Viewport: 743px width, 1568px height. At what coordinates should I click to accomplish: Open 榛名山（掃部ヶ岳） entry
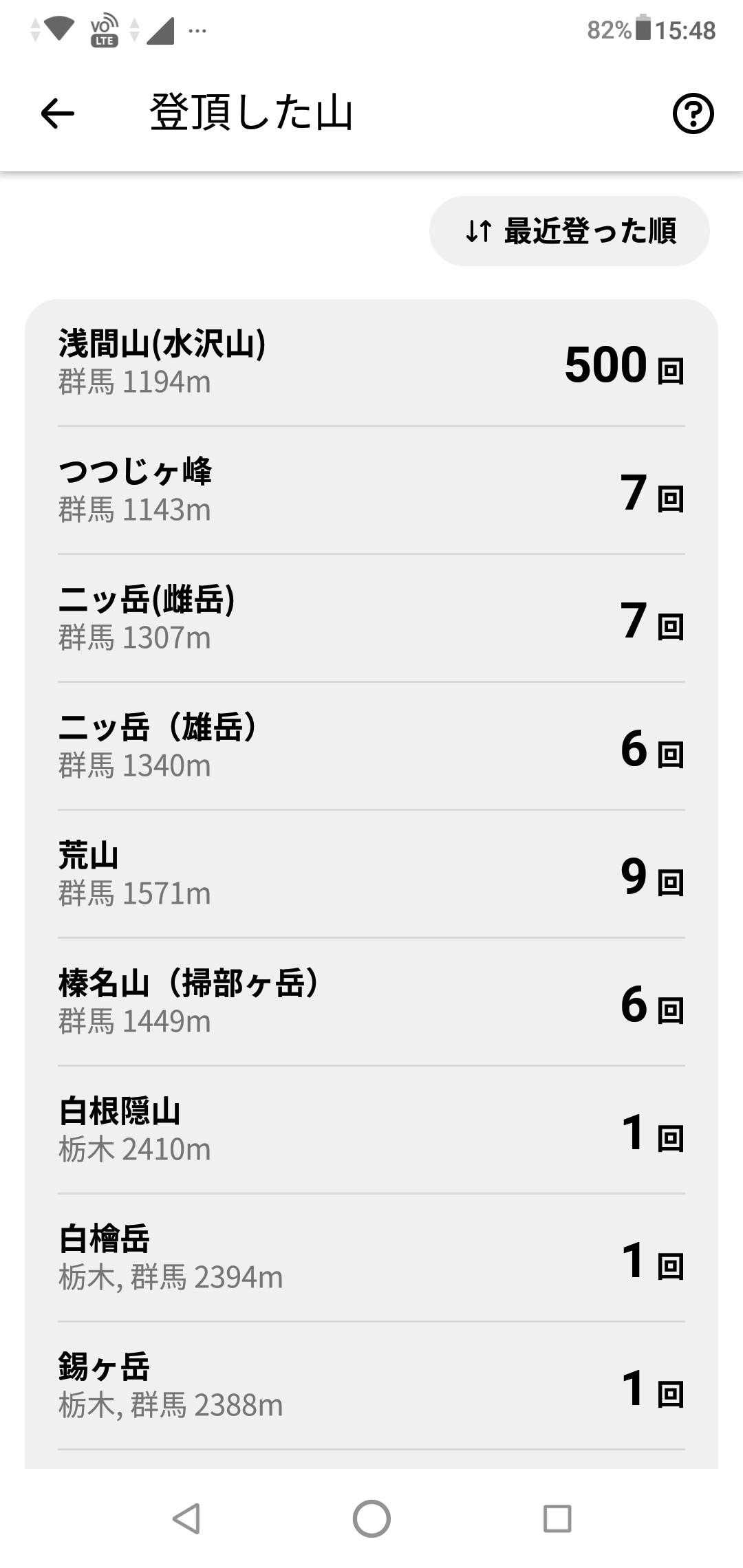point(371,1002)
